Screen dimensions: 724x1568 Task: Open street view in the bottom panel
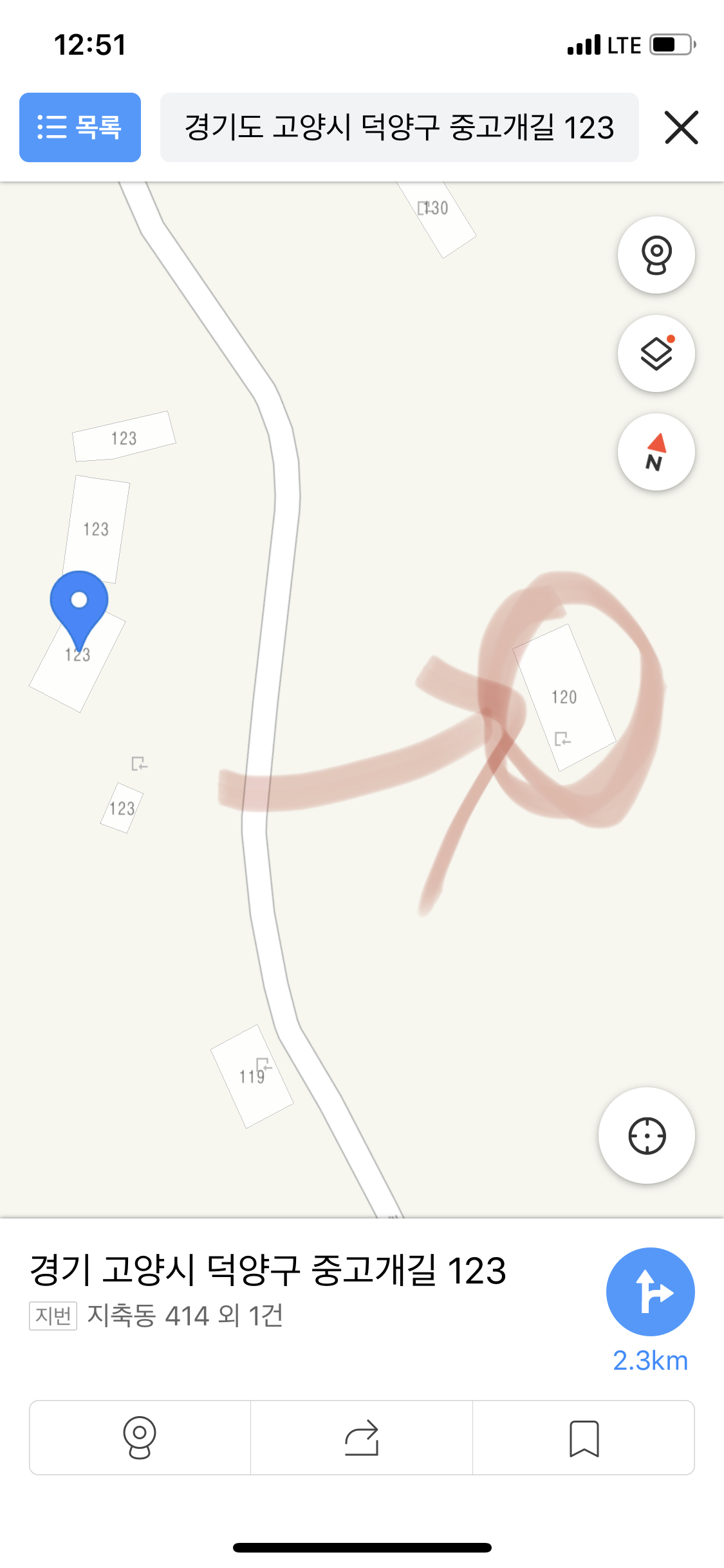click(140, 1437)
